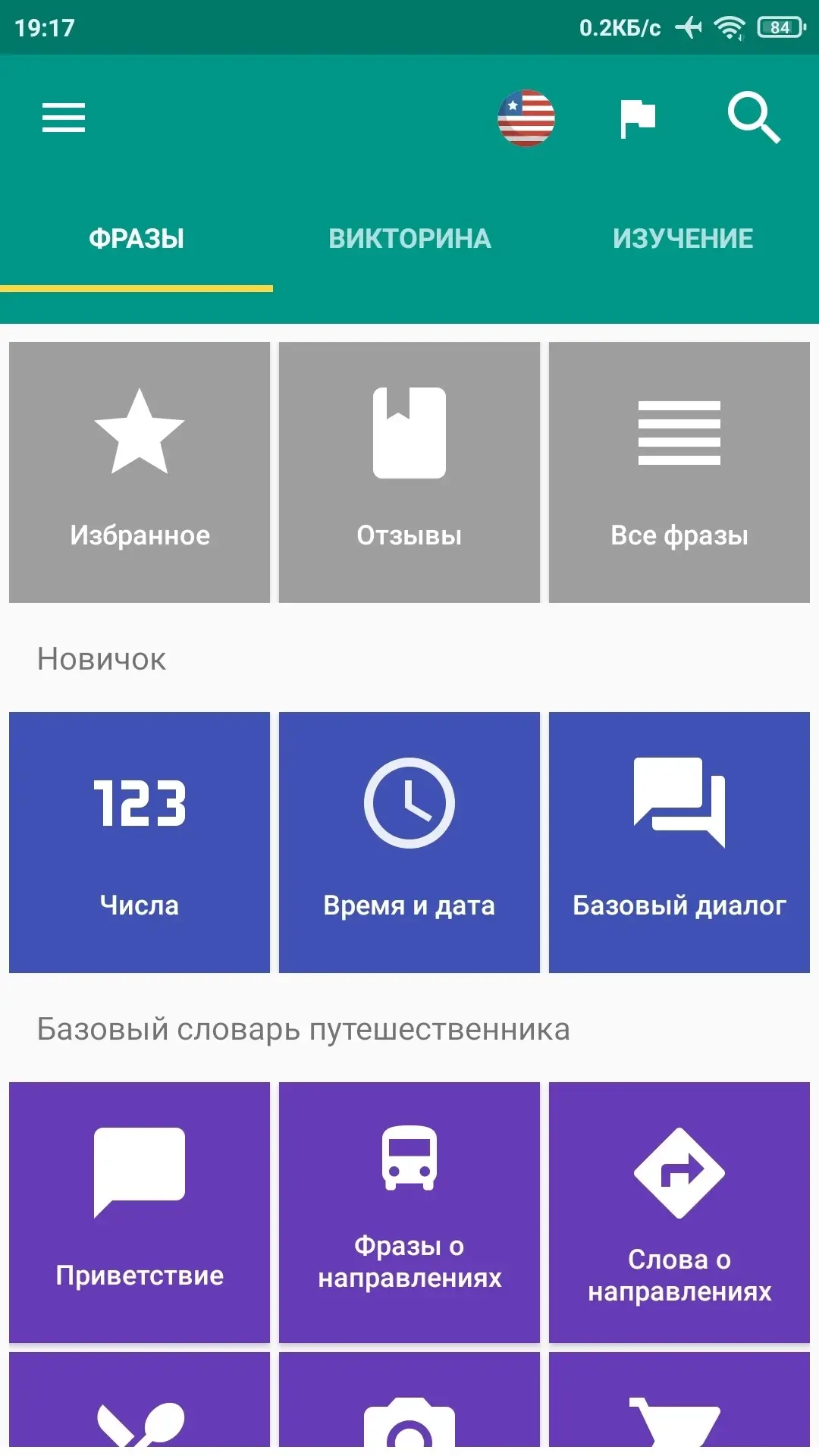Open the Избранное tile

pos(140,472)
